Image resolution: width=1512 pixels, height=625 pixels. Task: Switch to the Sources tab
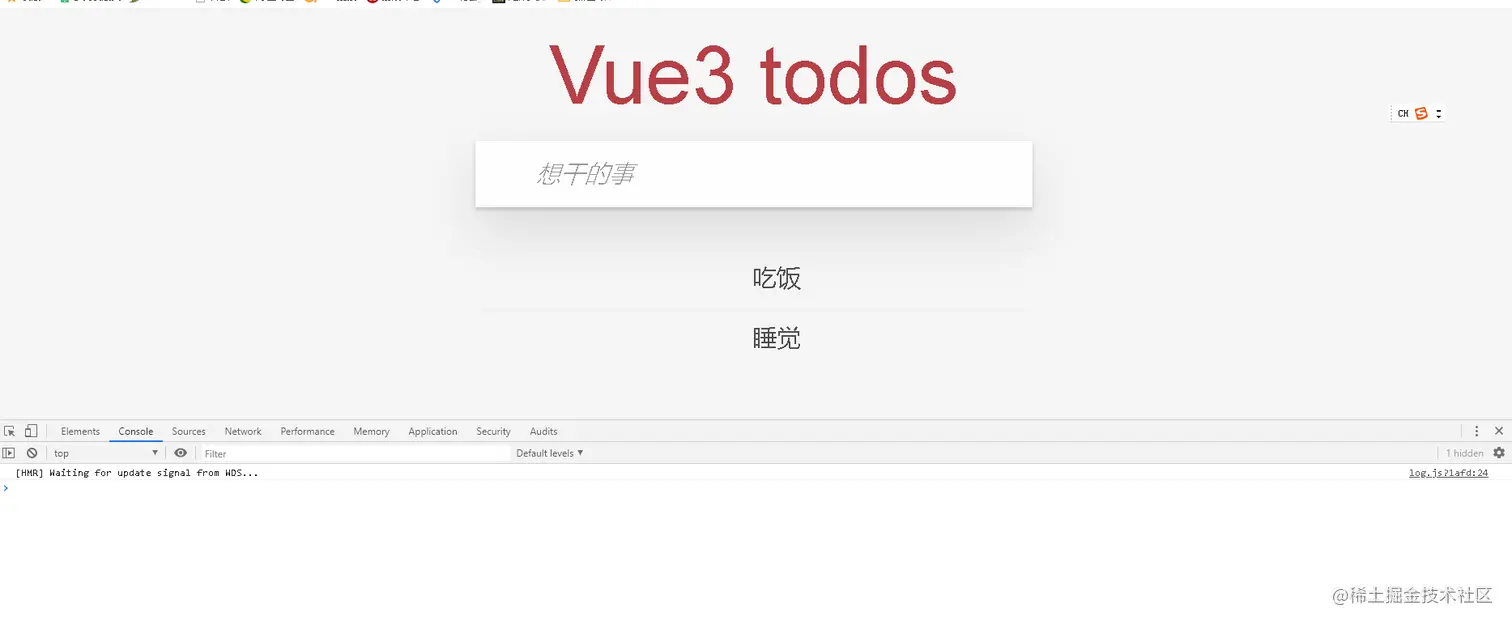click(188, 432)
